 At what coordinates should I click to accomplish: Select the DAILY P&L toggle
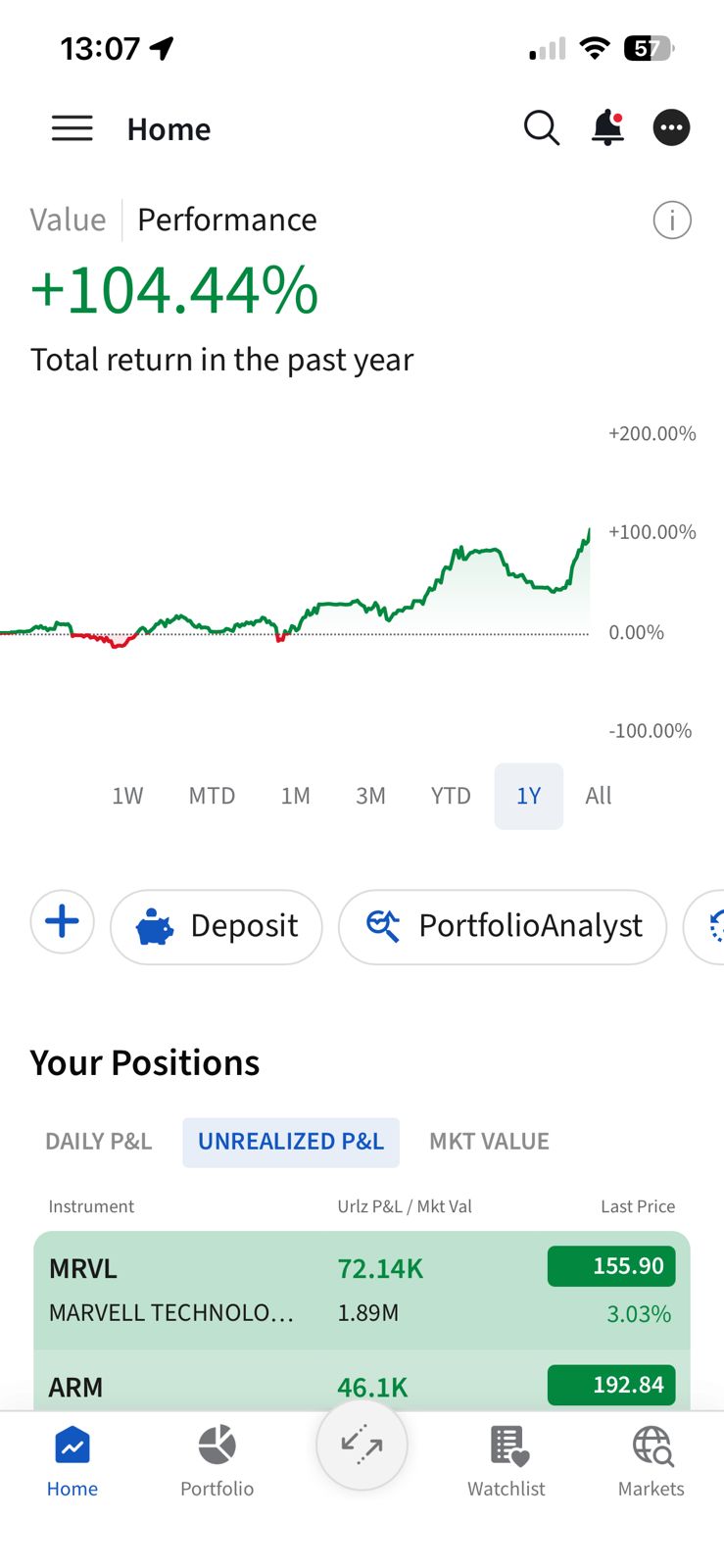(98, 1141)
